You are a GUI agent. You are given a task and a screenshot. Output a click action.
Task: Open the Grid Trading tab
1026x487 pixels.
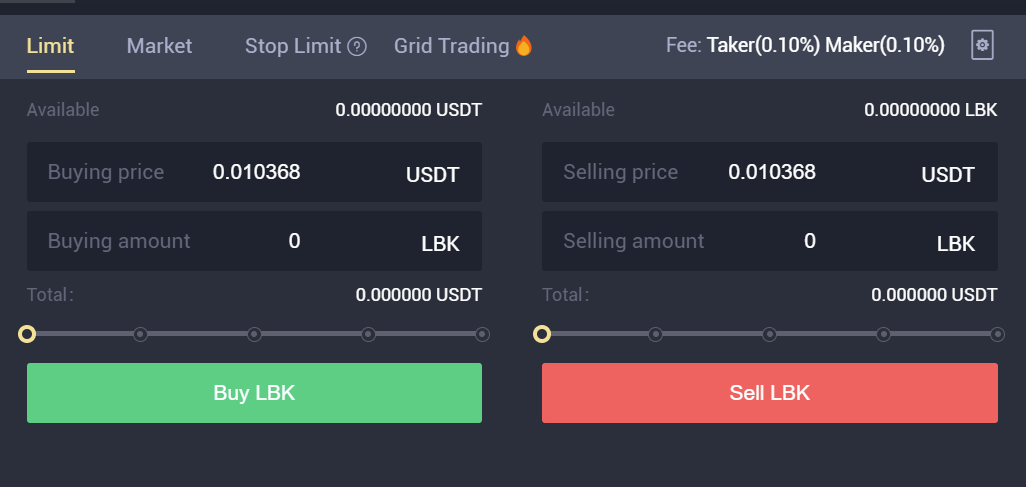tap(452, 46)
